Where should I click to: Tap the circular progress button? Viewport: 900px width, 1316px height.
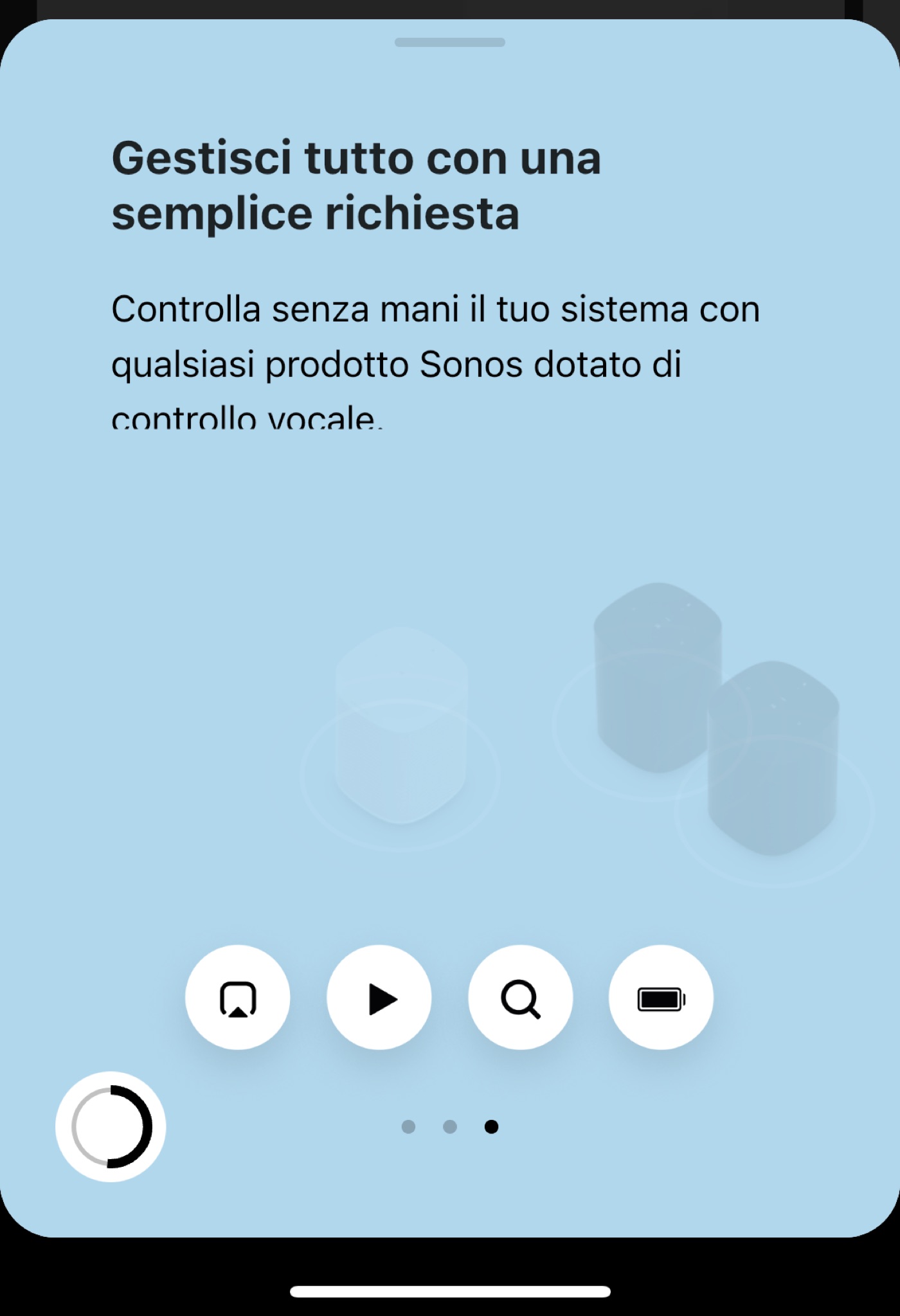111,1126
